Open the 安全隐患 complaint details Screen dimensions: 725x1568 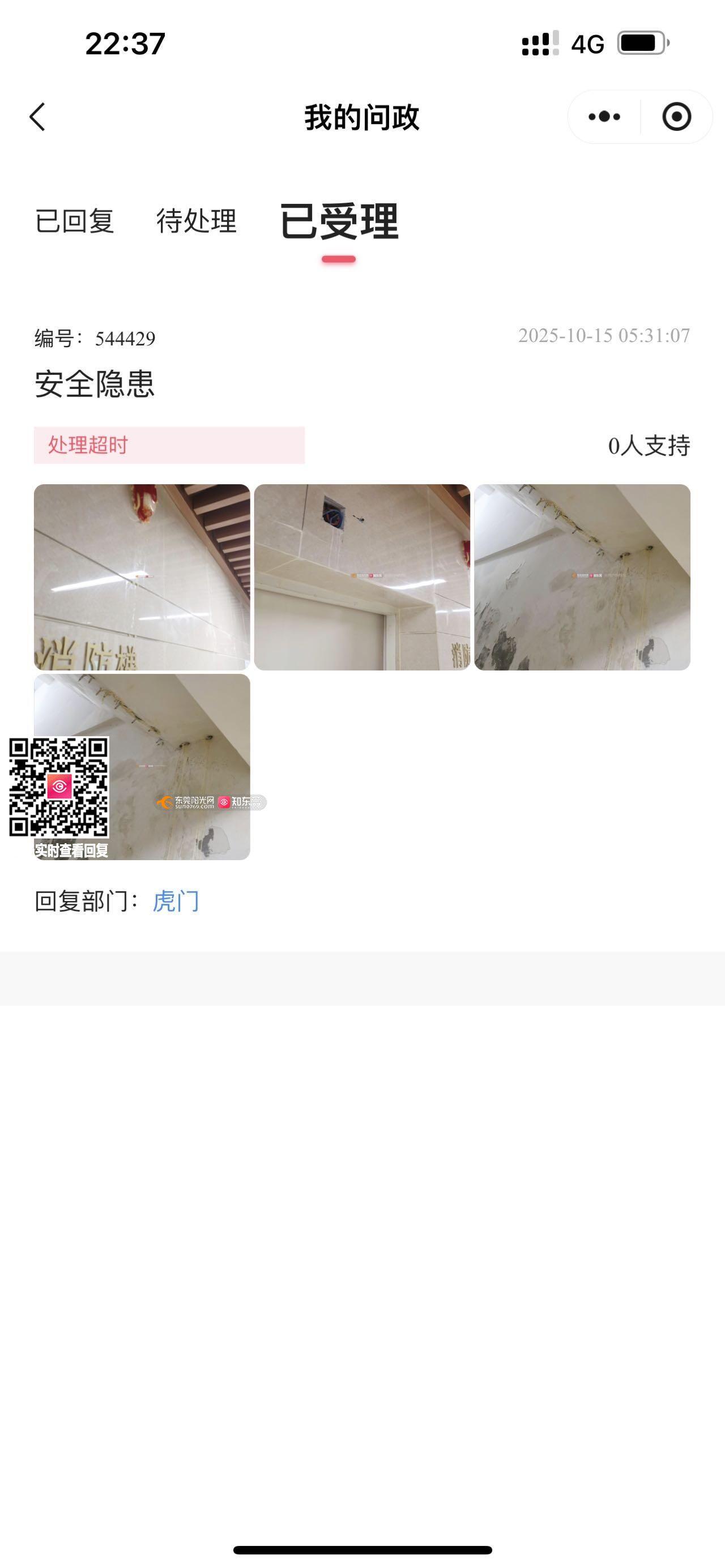click(x=95, y=384)
